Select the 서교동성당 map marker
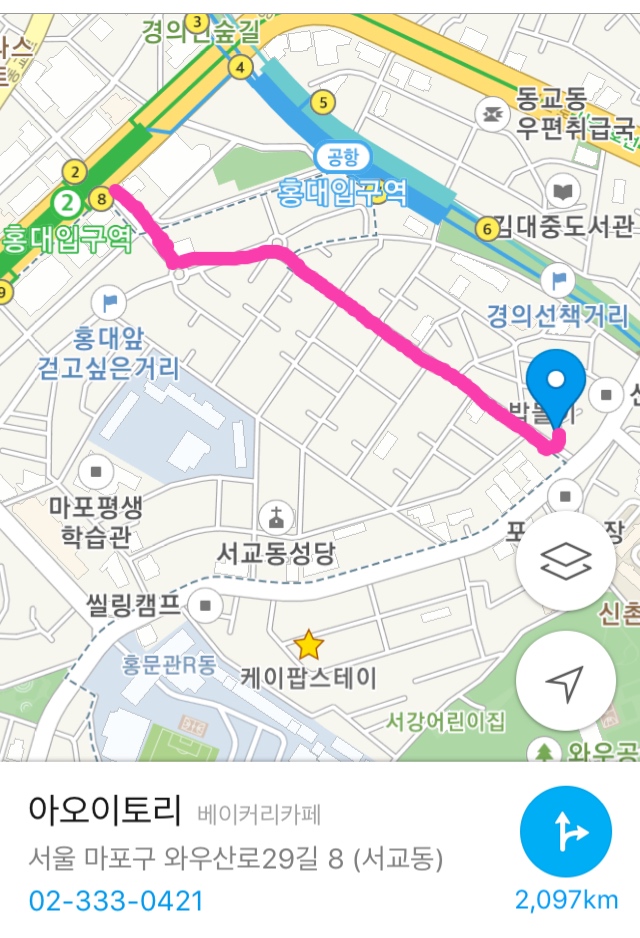The image size is (640, 938). [x=275, y=517]
